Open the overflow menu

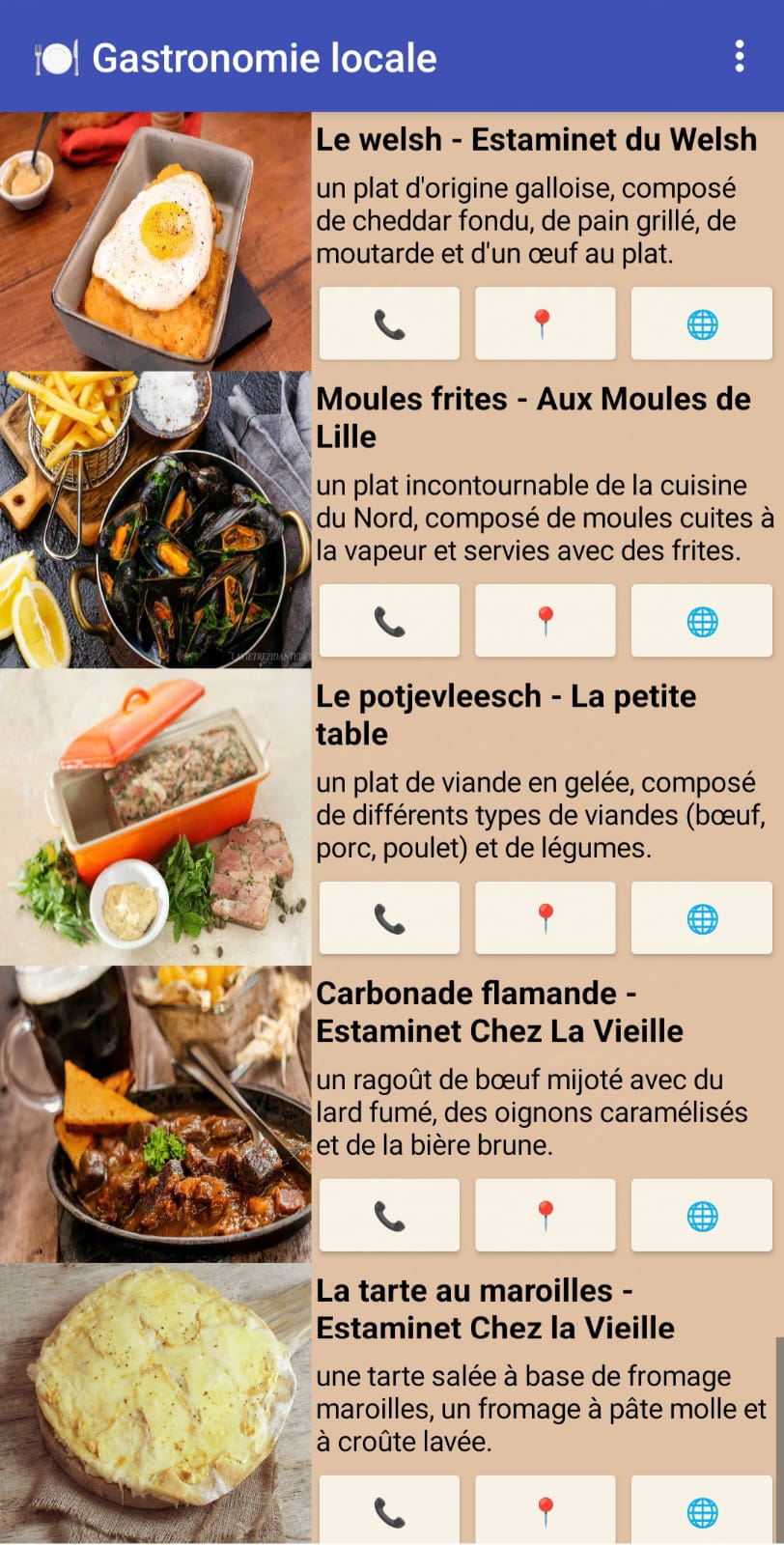point(739,57)
